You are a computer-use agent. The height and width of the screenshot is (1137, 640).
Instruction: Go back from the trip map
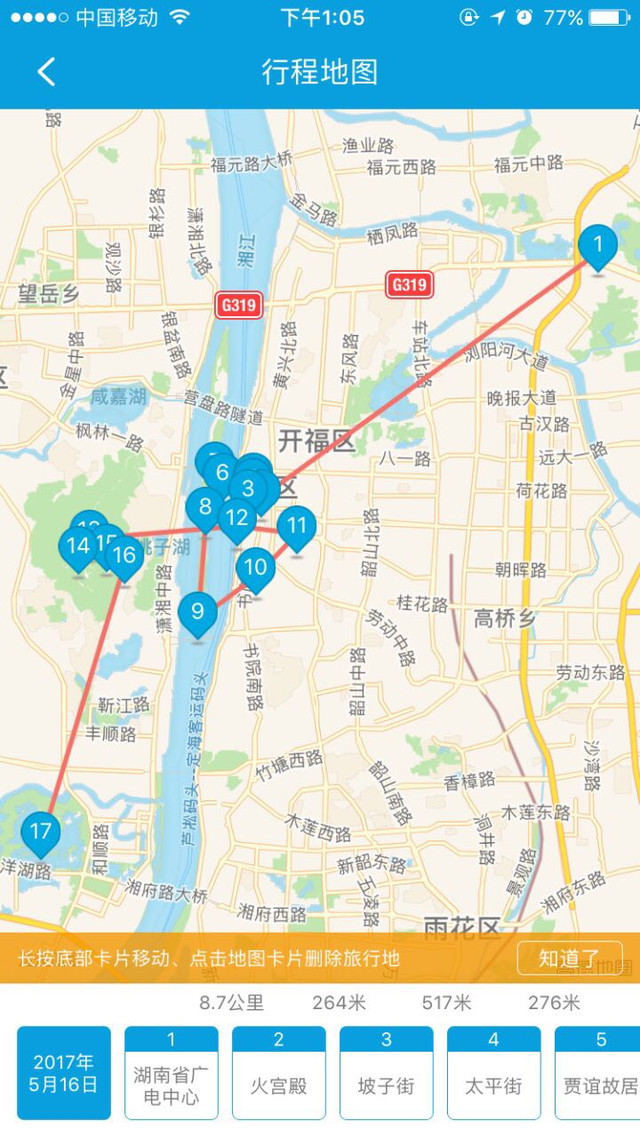[46, 72]
